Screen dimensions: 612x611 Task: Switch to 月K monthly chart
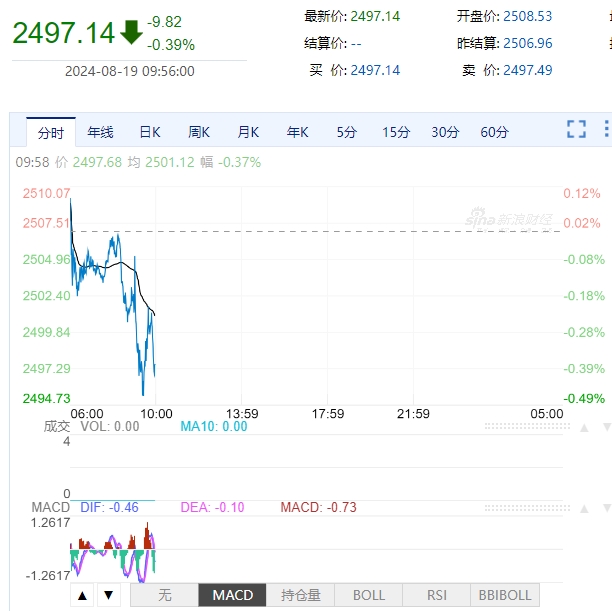[x=248, y=132]
